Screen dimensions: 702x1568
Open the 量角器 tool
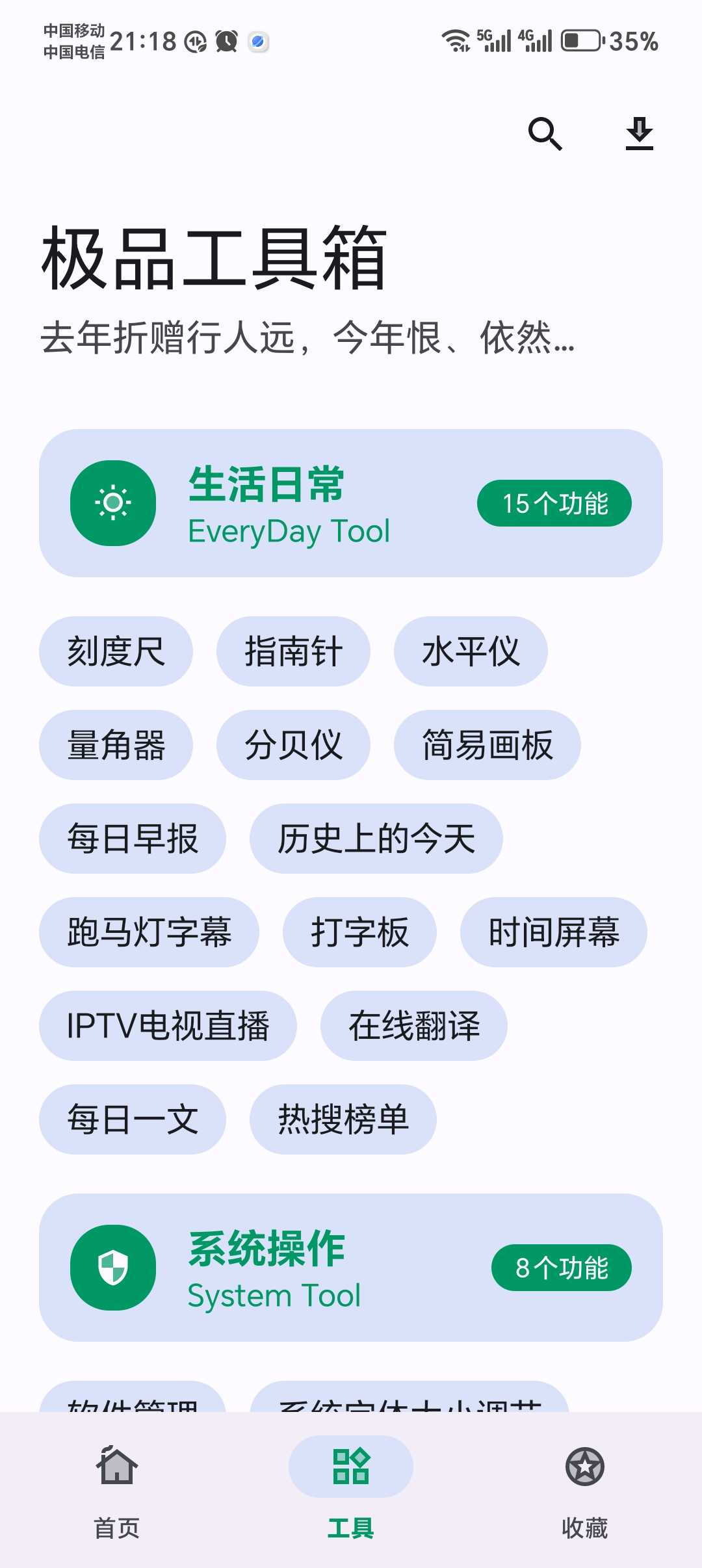(x=116, y=745)
